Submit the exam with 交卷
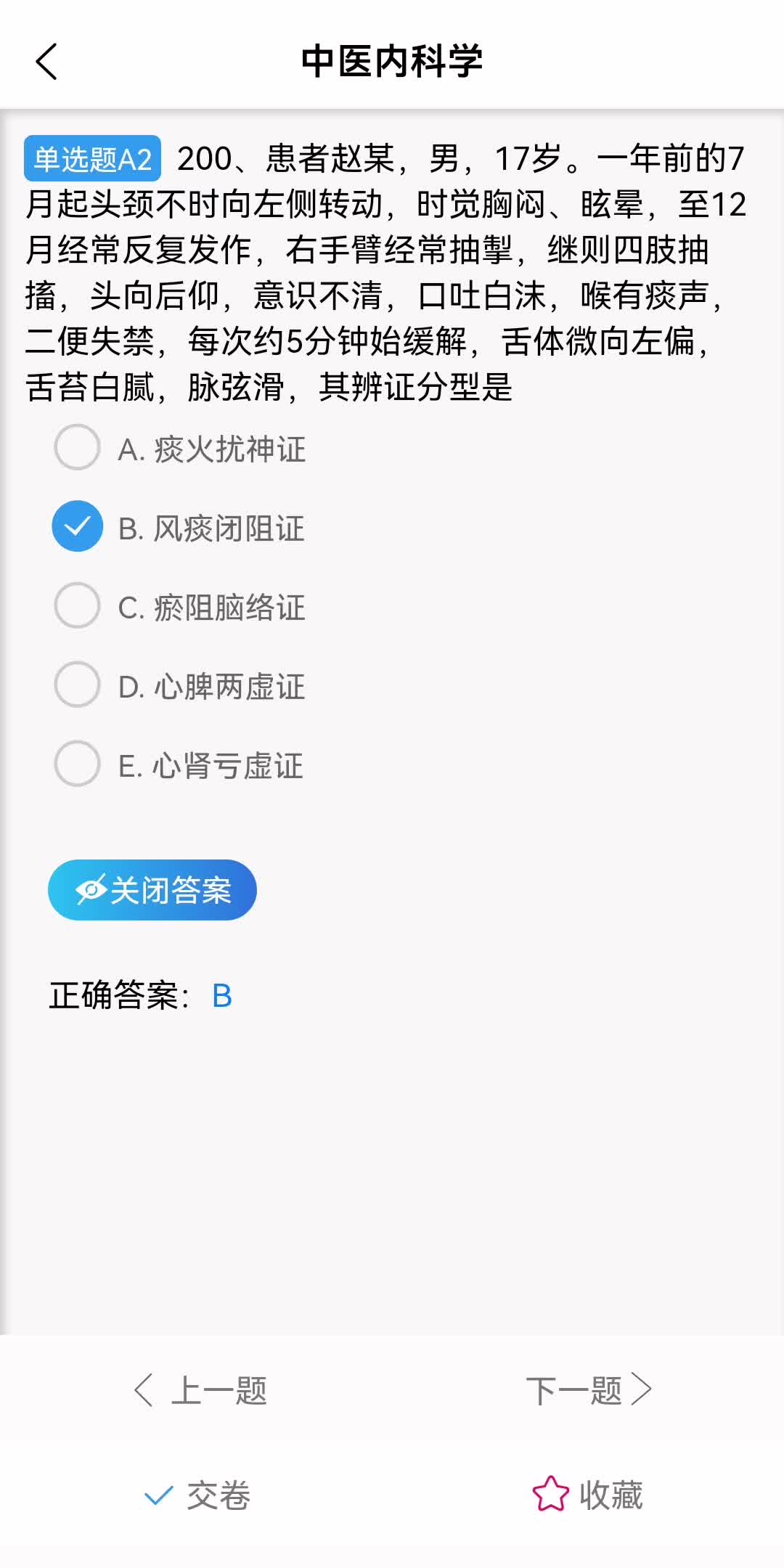The image size is (784, 1568). 197,1495
